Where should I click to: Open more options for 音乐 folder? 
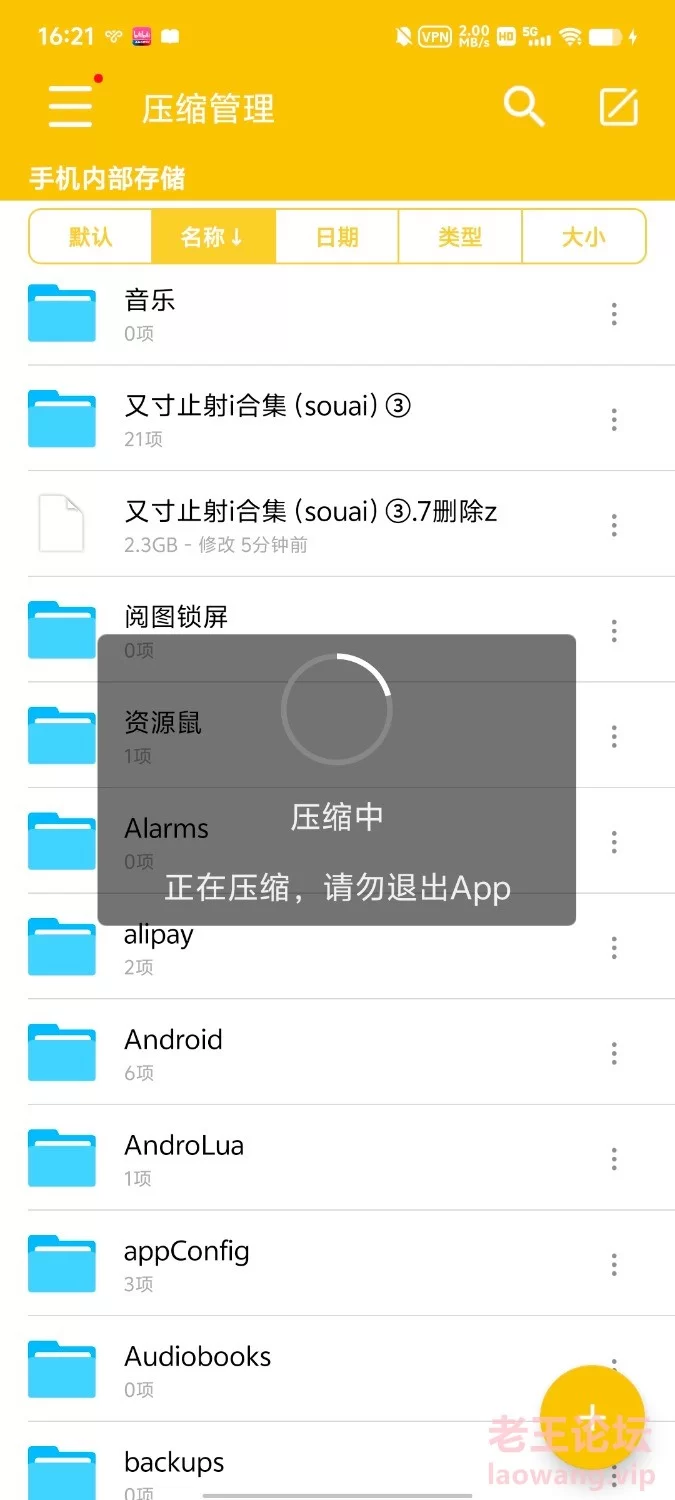pos(614,314)
